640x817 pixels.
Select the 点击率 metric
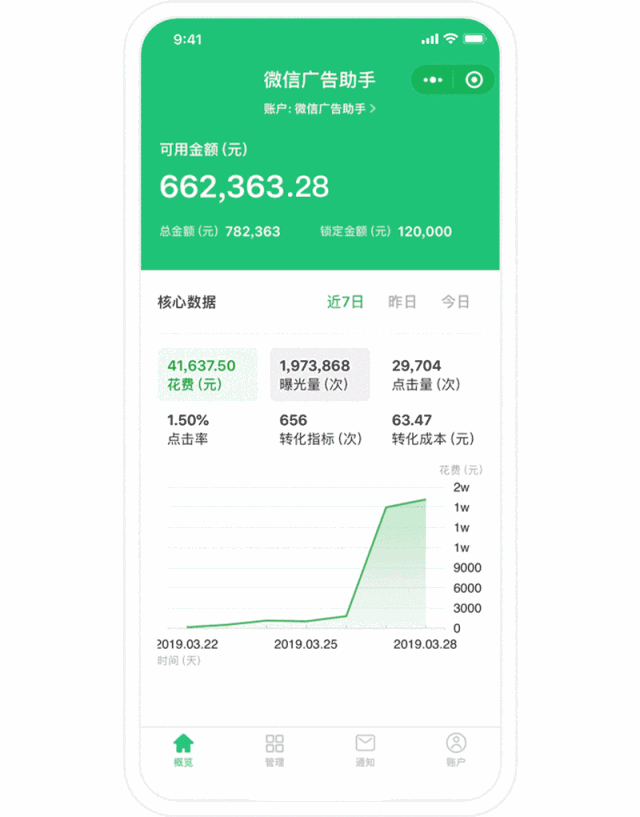point(190,429)
